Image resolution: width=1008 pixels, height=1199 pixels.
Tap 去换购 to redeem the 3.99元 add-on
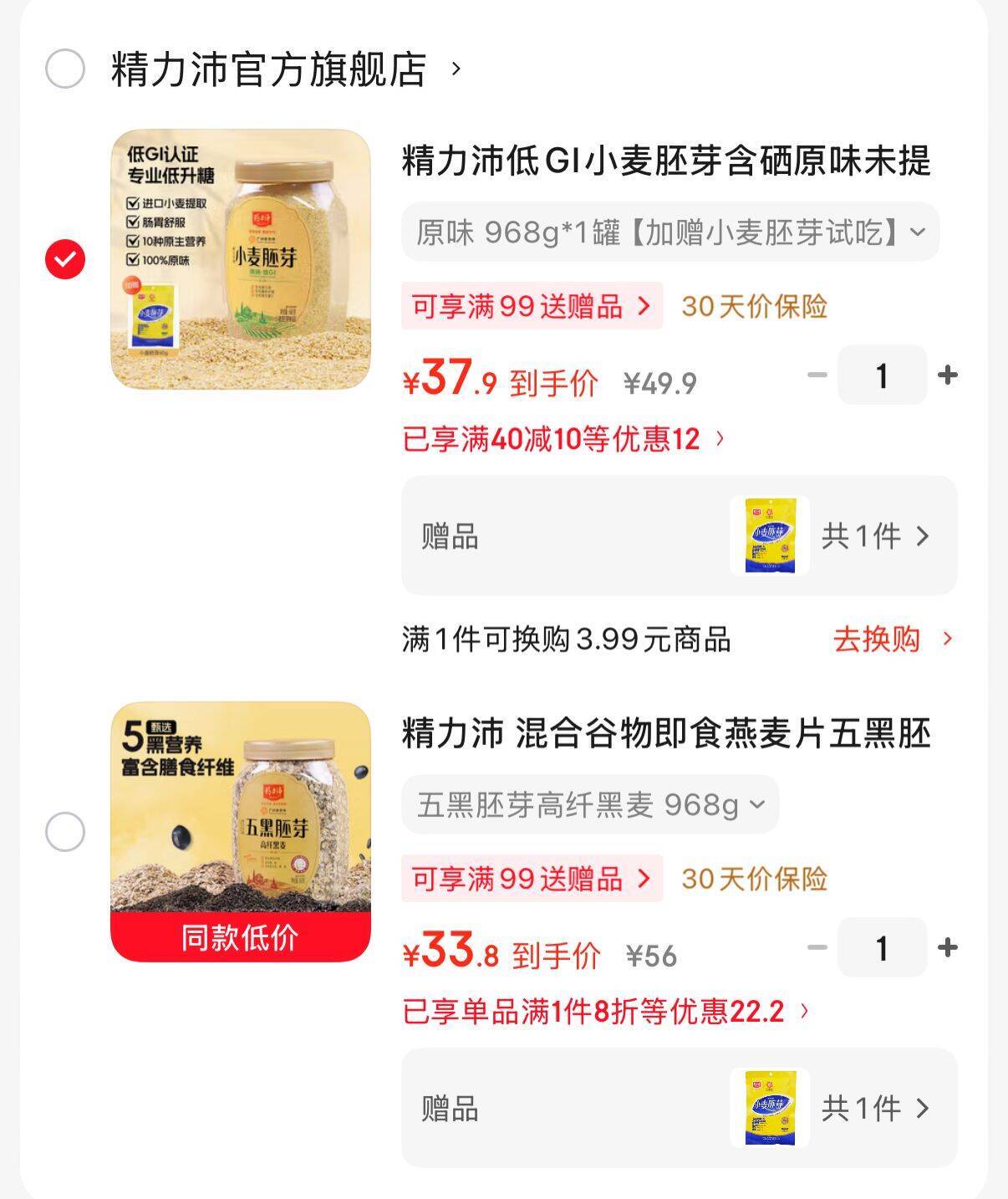click(x=891, y=640)
